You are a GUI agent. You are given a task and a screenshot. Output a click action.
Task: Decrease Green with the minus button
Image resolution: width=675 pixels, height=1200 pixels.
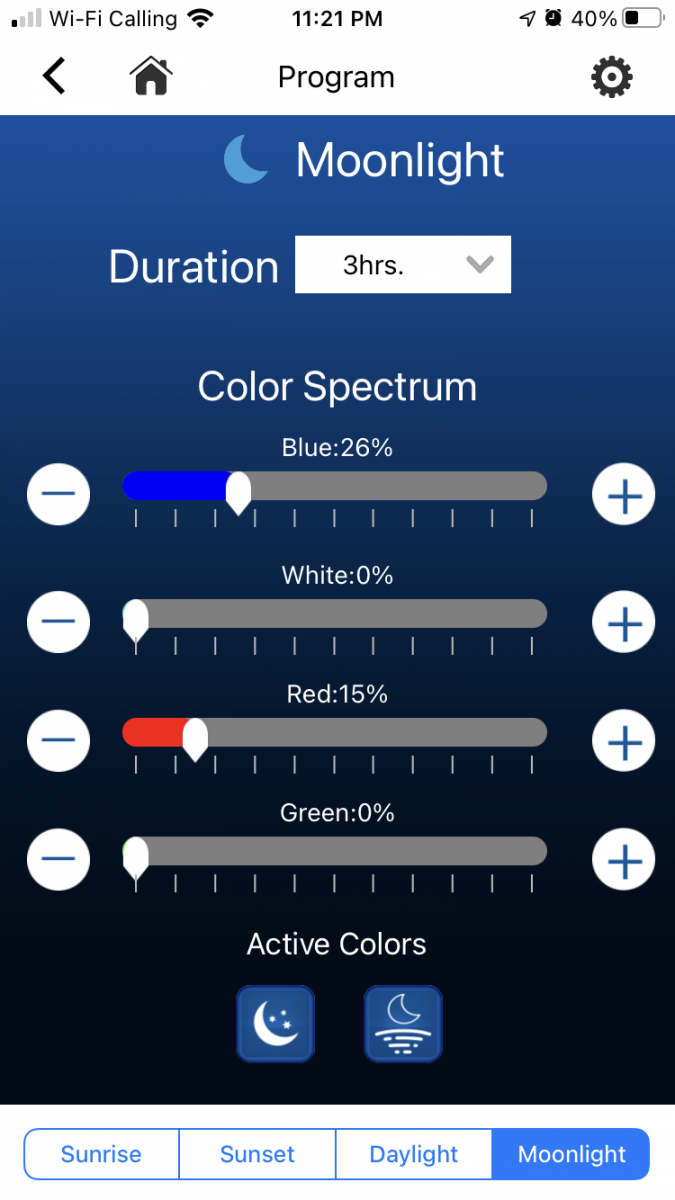[58, 860]
